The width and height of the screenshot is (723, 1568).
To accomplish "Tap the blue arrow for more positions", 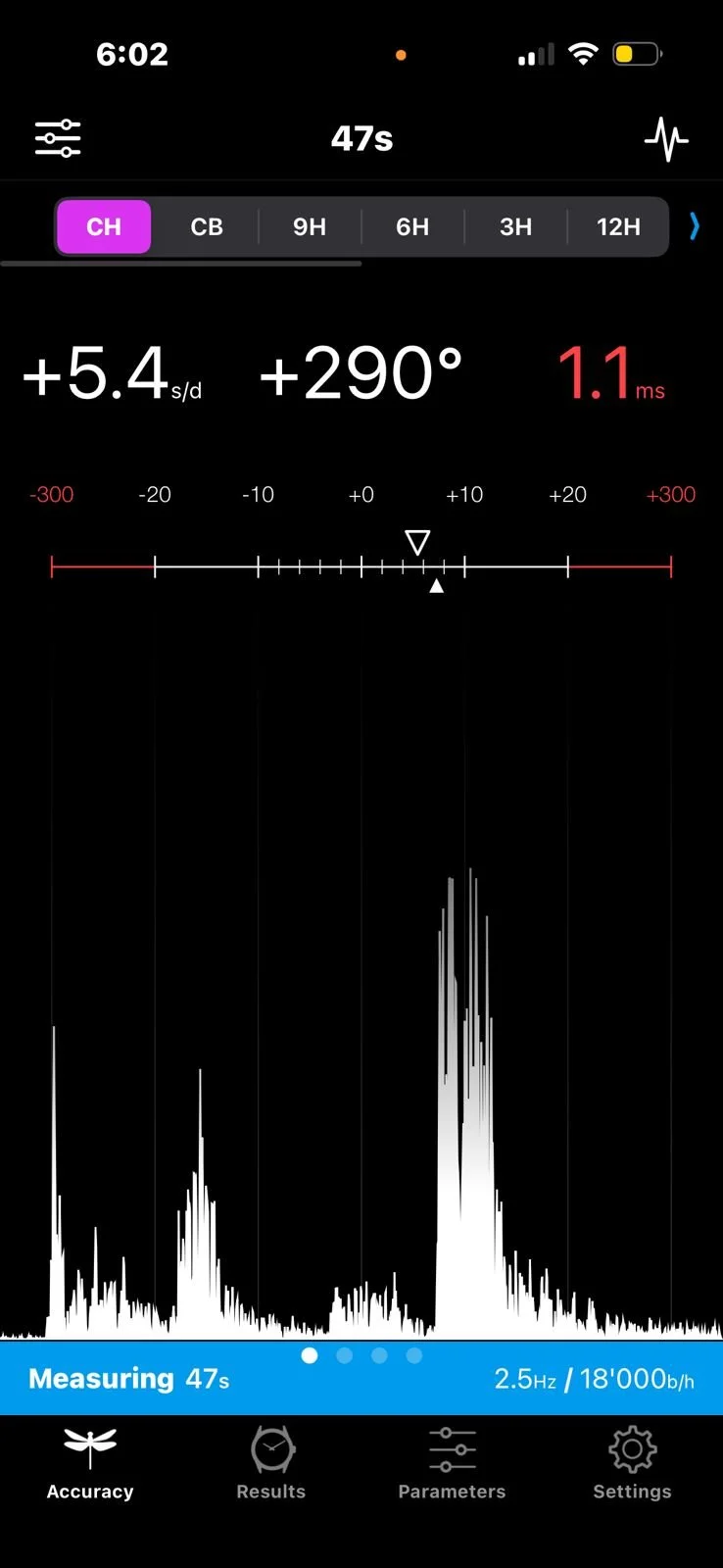I will point(695,226).
